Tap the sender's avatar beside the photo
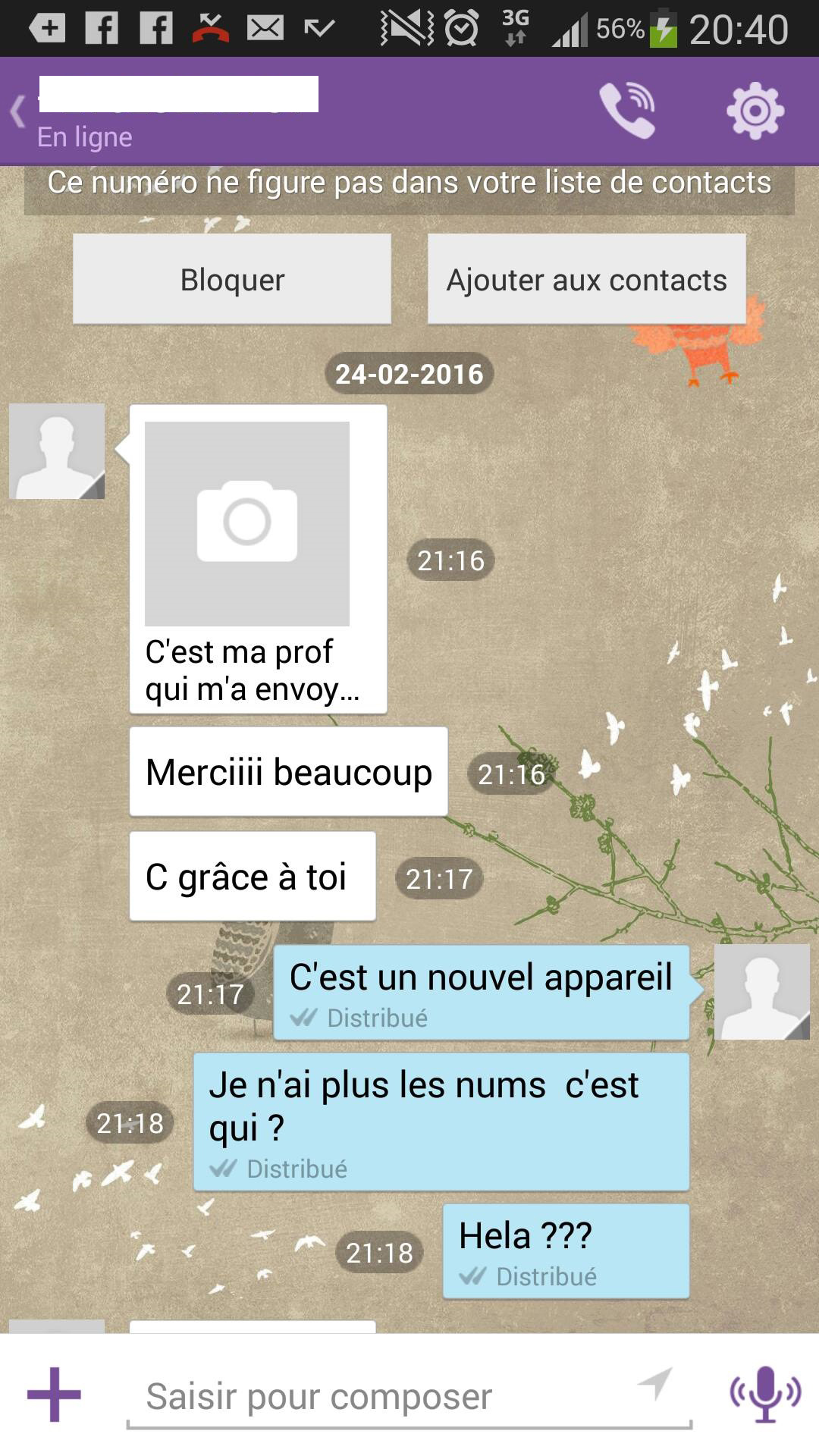 (x=57, y=451)
